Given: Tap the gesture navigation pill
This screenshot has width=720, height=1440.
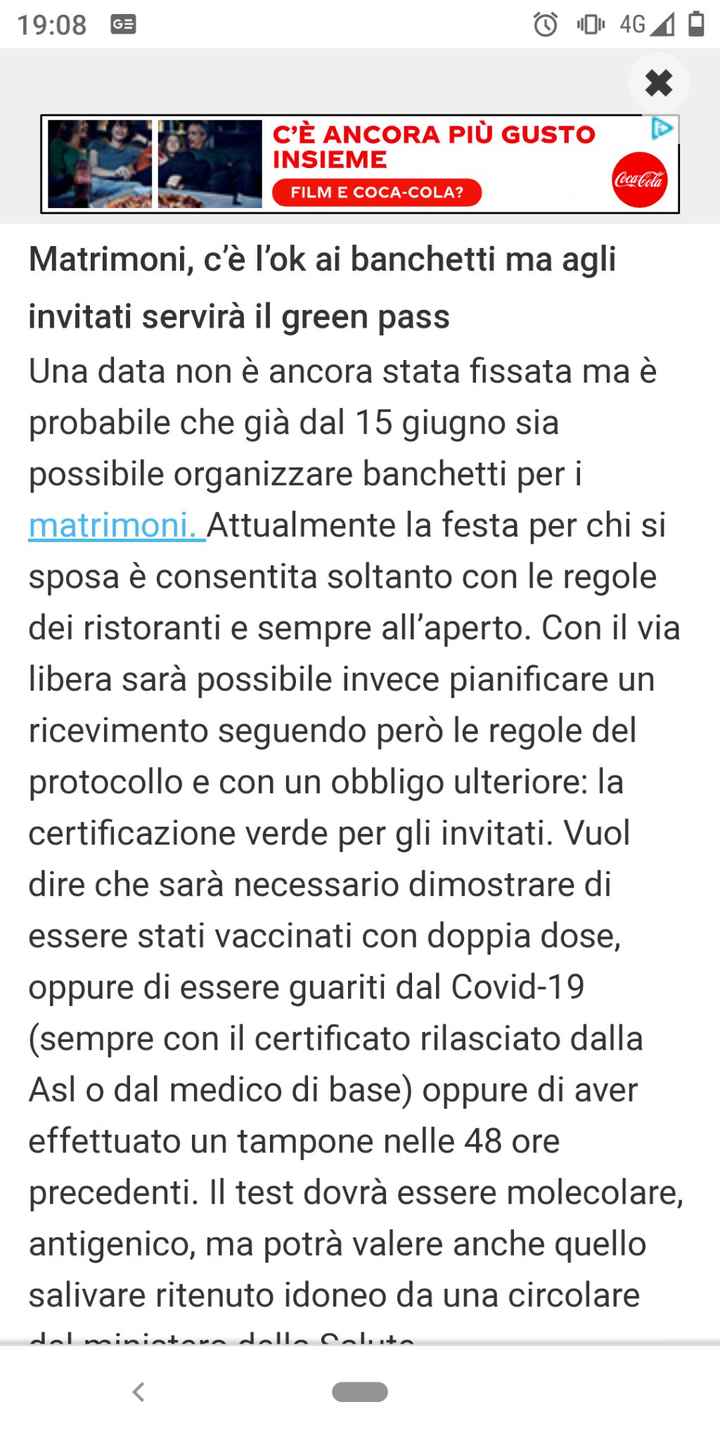Looking at the screenshot, I should point(360,1390).
